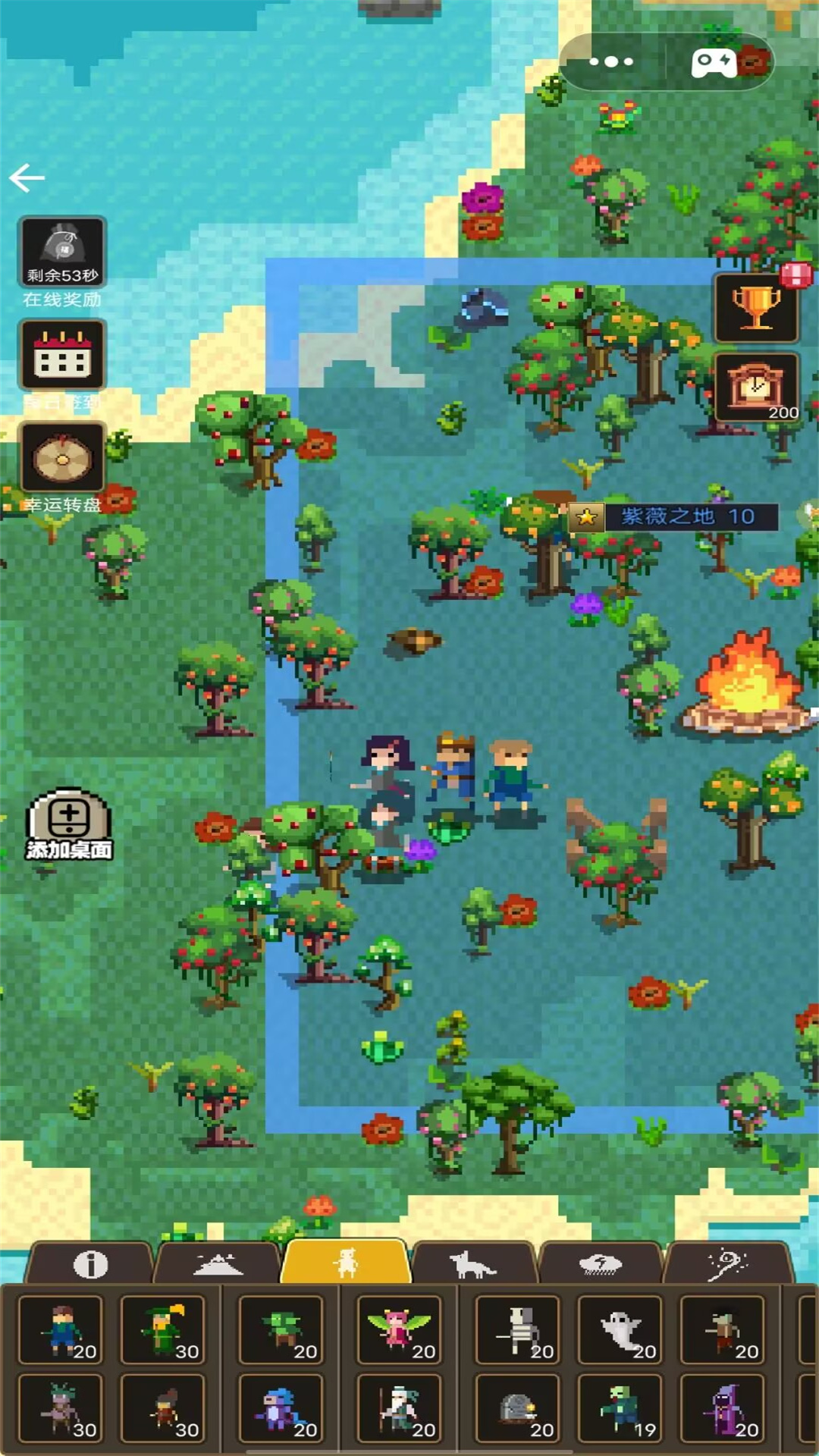Select the skeleton creature
The width and height of the screenshot is (819, 1456).
pyautogui.click(x=517, y=1329)
